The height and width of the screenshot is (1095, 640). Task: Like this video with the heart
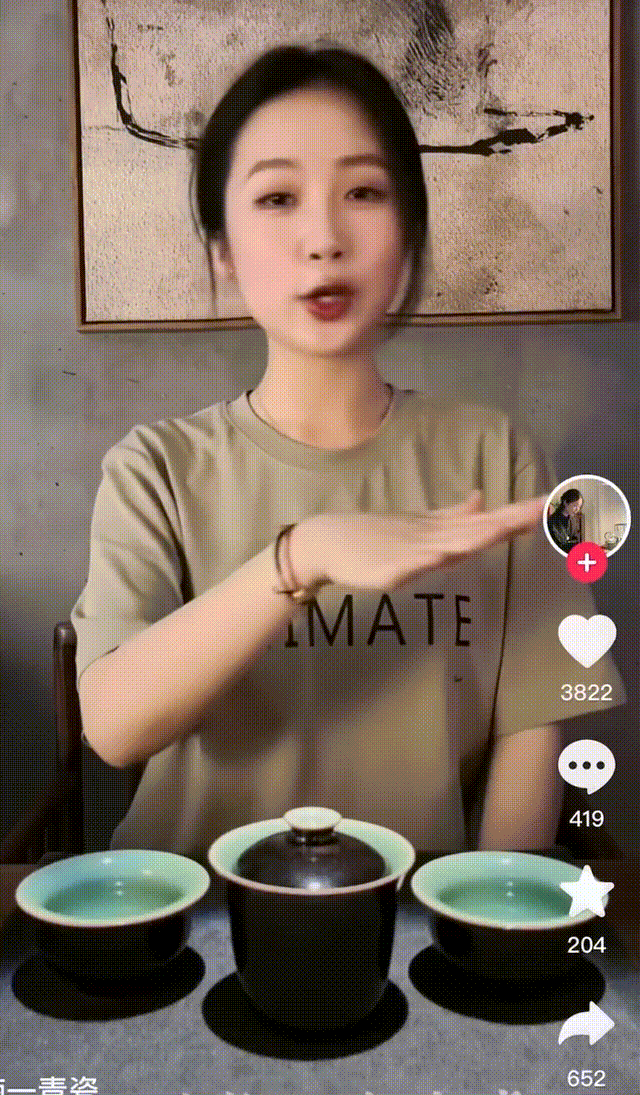[x=586, y=643]
